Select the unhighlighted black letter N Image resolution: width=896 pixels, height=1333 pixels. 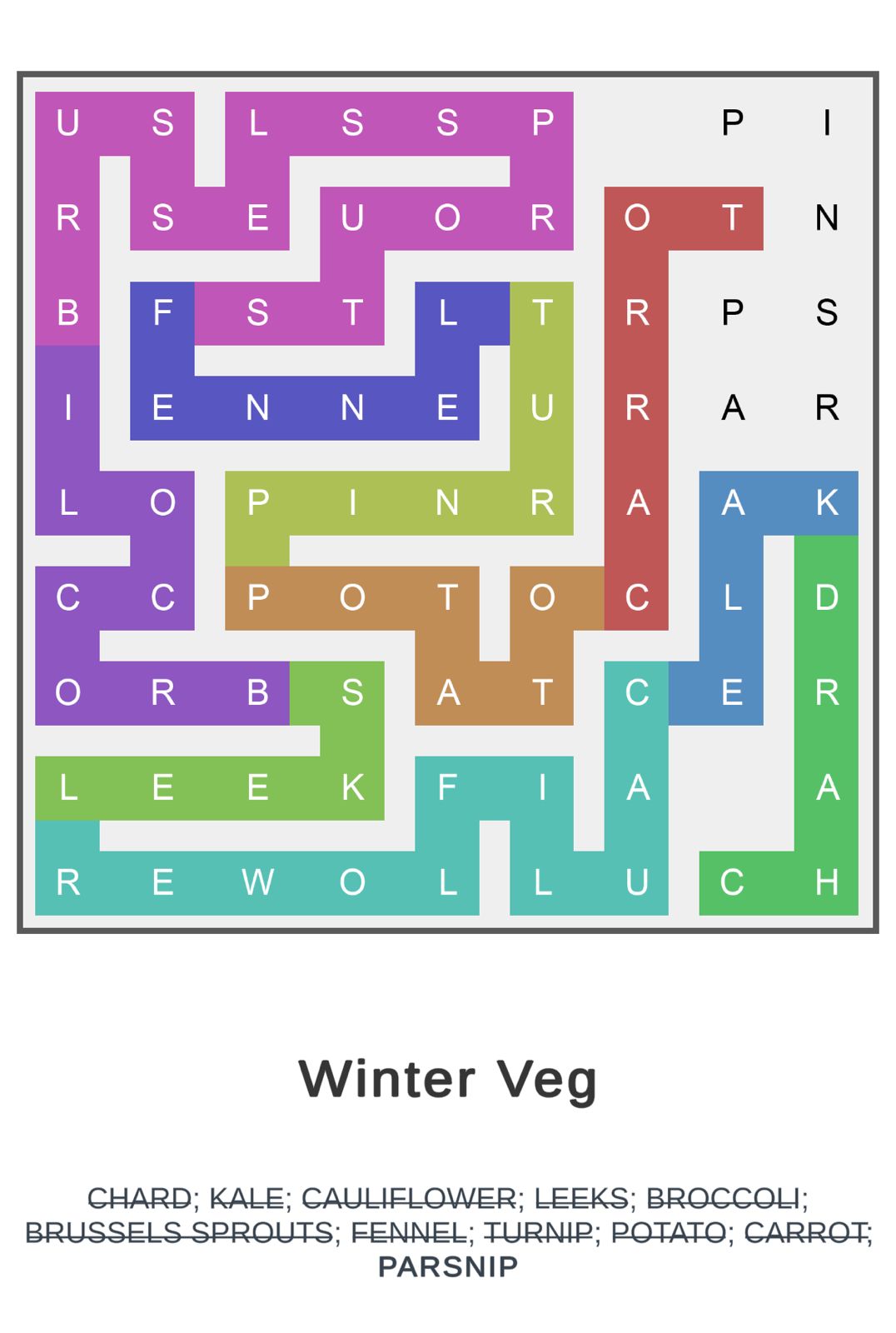pos(826,217)
